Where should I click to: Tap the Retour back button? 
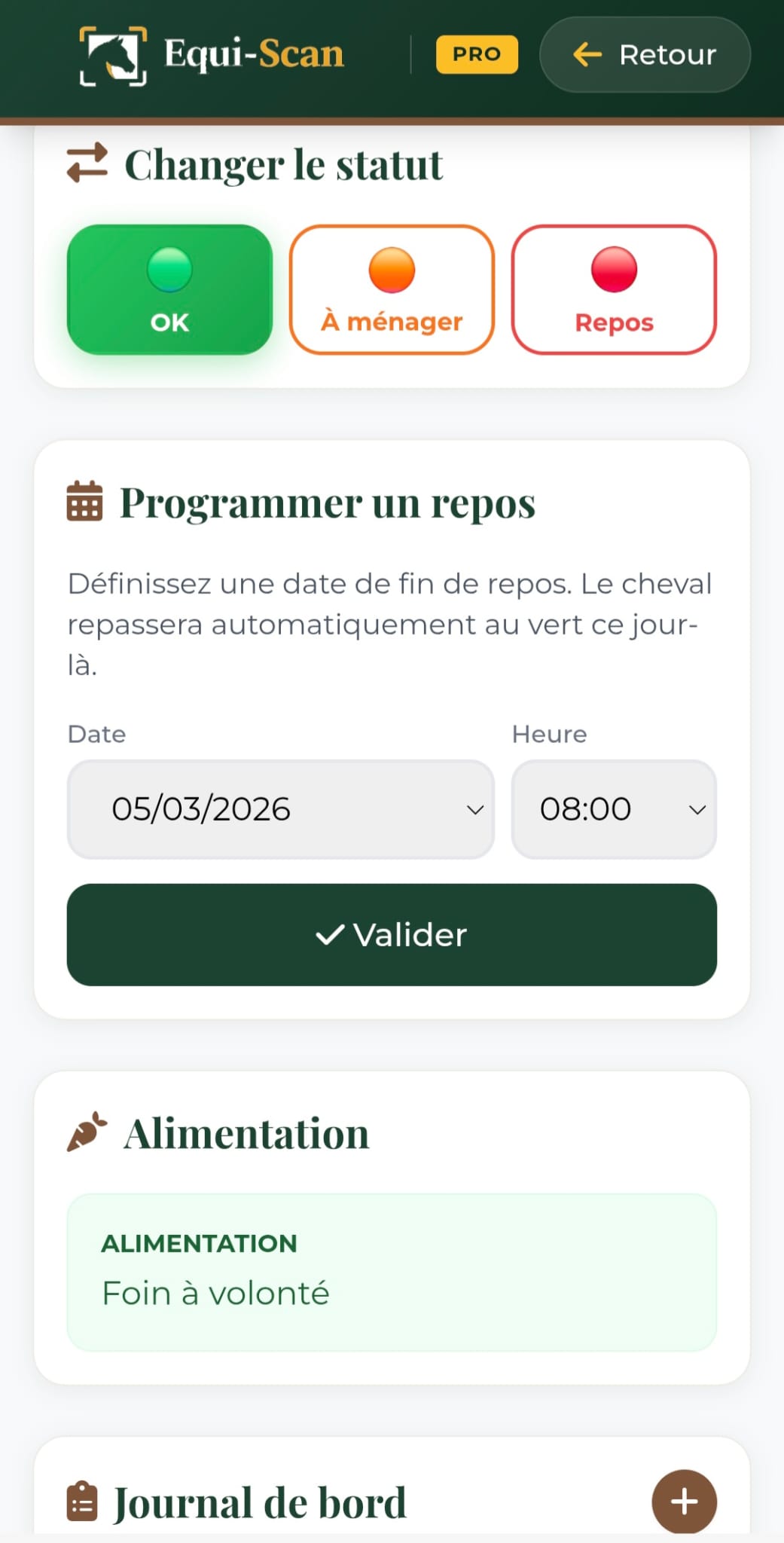645,55
